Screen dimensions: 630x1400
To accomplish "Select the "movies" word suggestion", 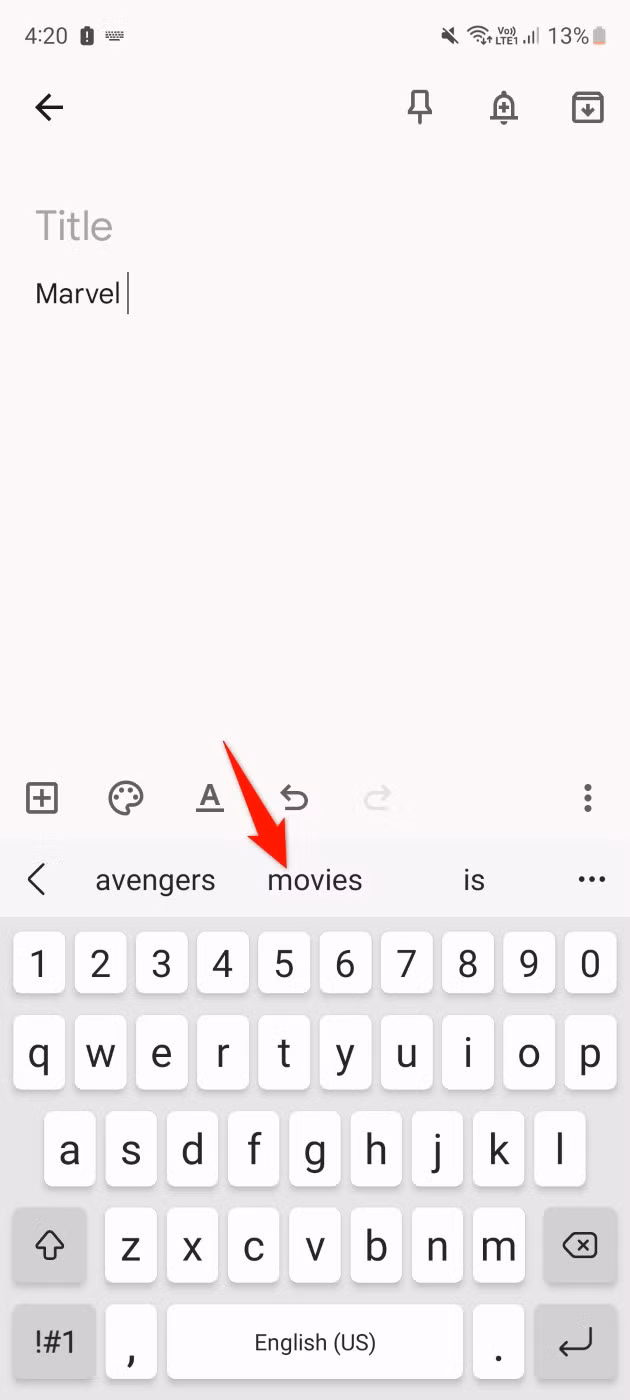I will 315,880.
